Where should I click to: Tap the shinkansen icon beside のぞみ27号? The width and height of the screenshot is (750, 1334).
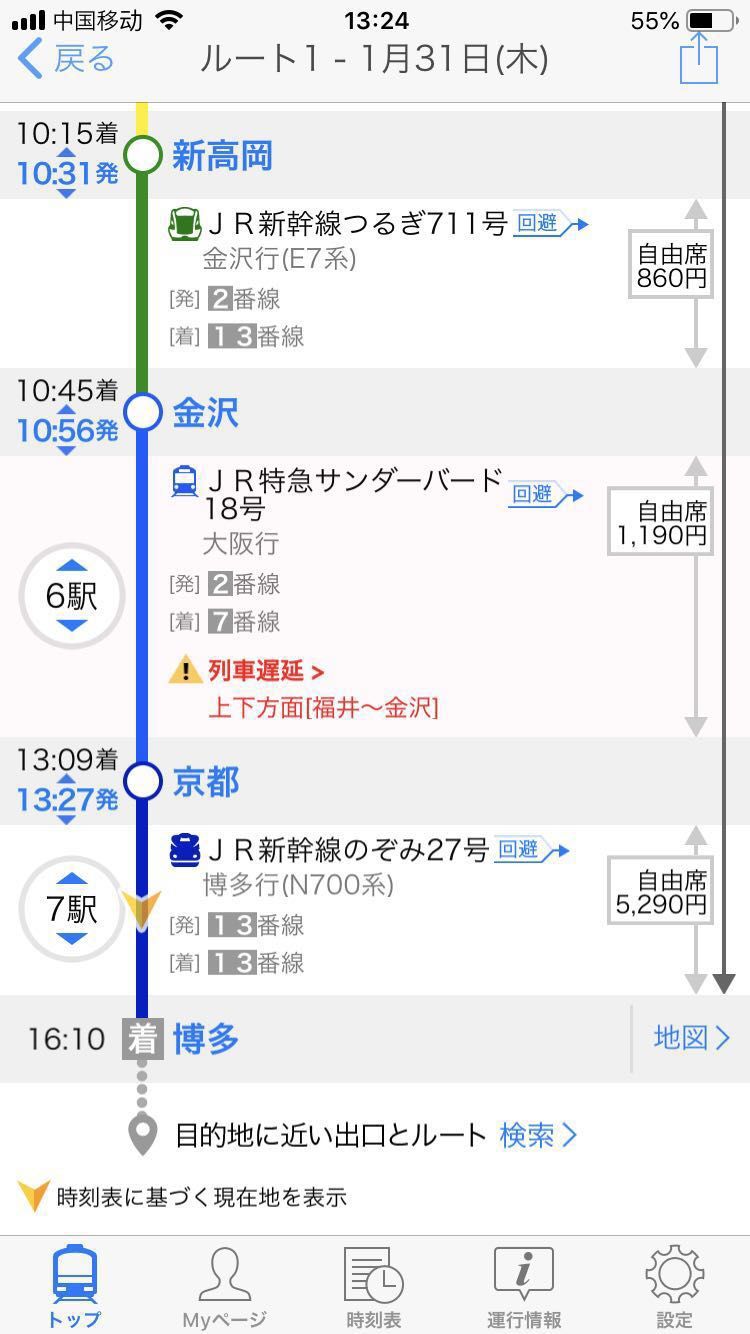[x=184, y=848]
